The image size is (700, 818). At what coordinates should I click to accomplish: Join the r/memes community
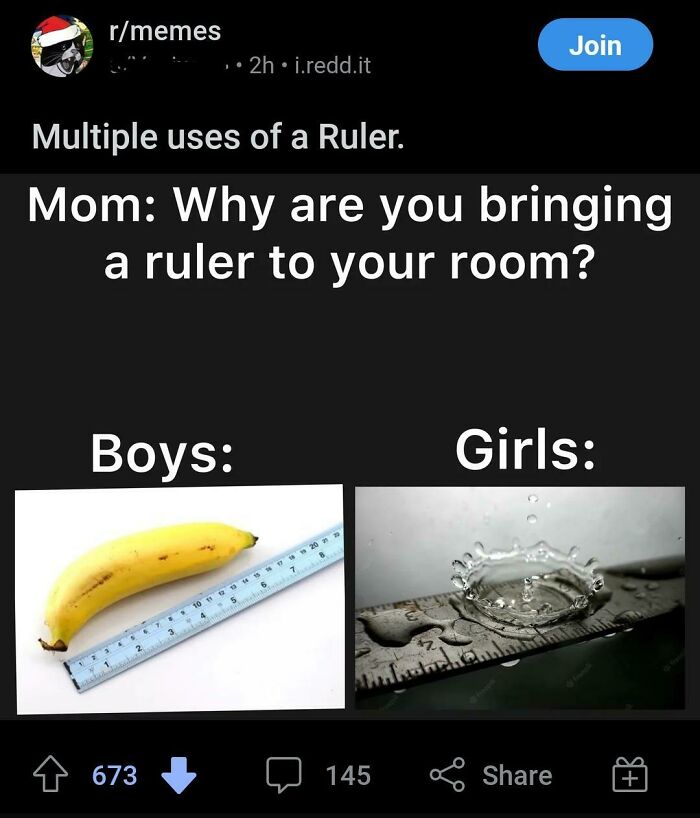[x=595, y=46]
